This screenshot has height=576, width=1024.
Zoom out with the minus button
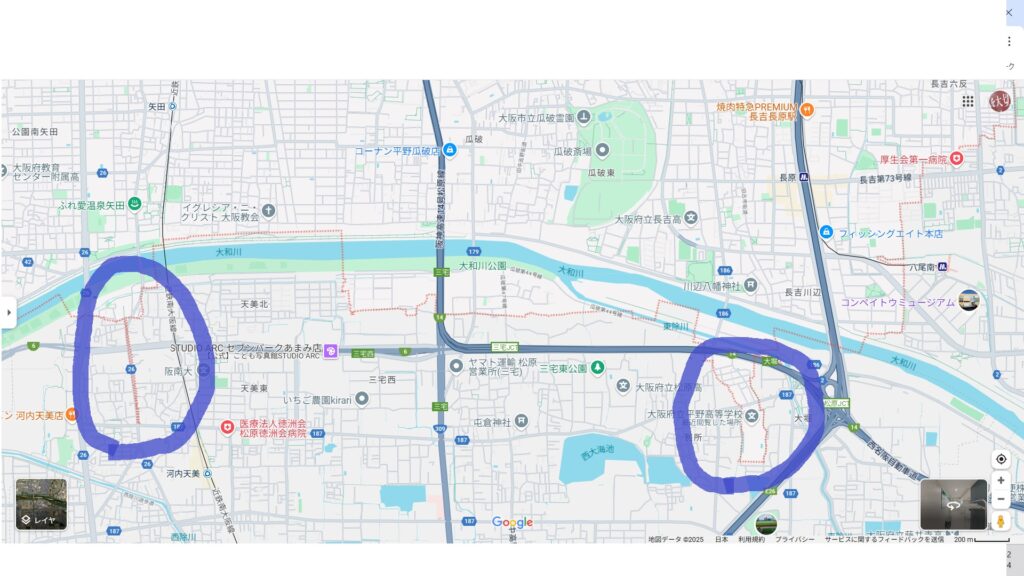(1001, 498)
